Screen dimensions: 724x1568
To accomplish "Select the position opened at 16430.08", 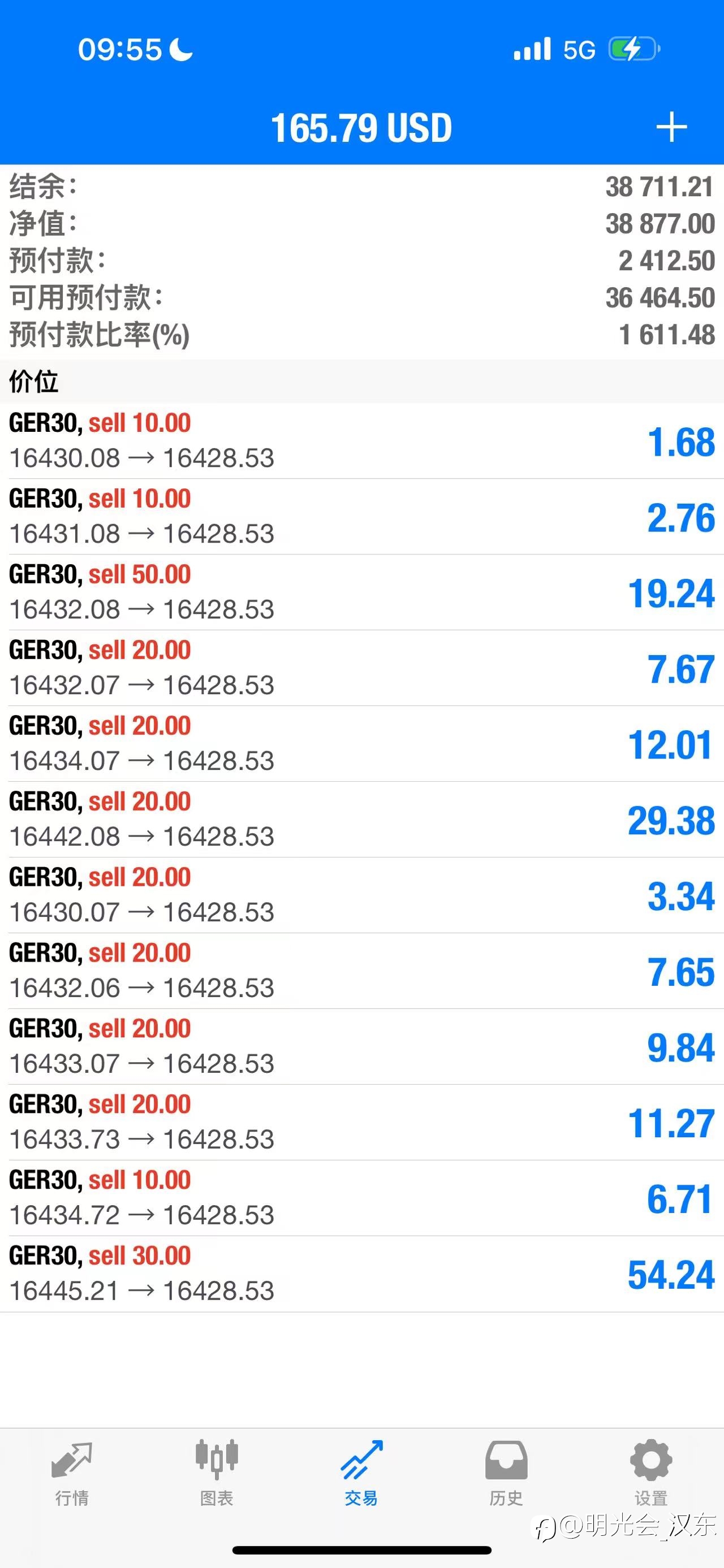I will pos(361,441).
